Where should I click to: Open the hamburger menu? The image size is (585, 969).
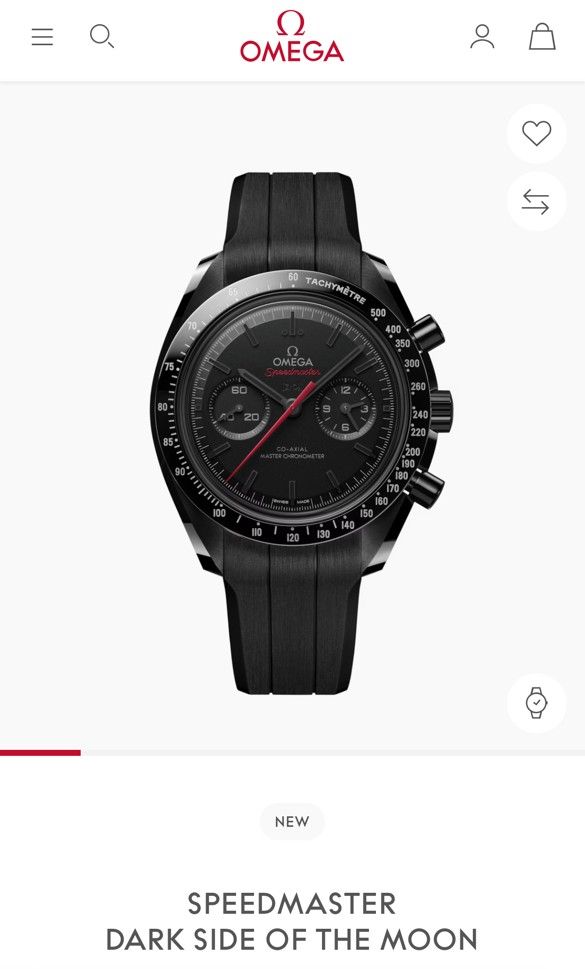tap(43, 37)
